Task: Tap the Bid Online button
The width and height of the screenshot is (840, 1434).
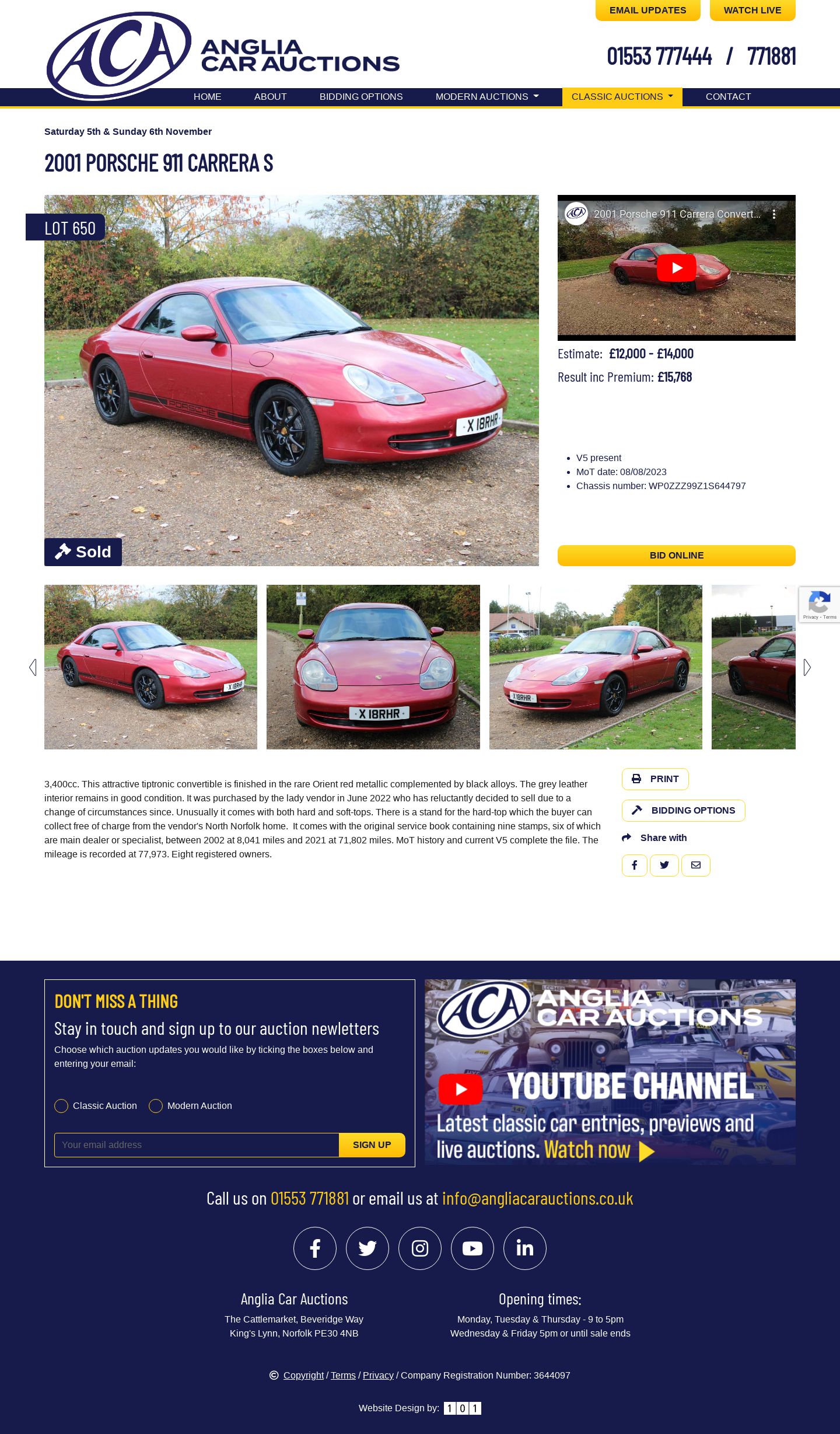Action: point(676,555)
